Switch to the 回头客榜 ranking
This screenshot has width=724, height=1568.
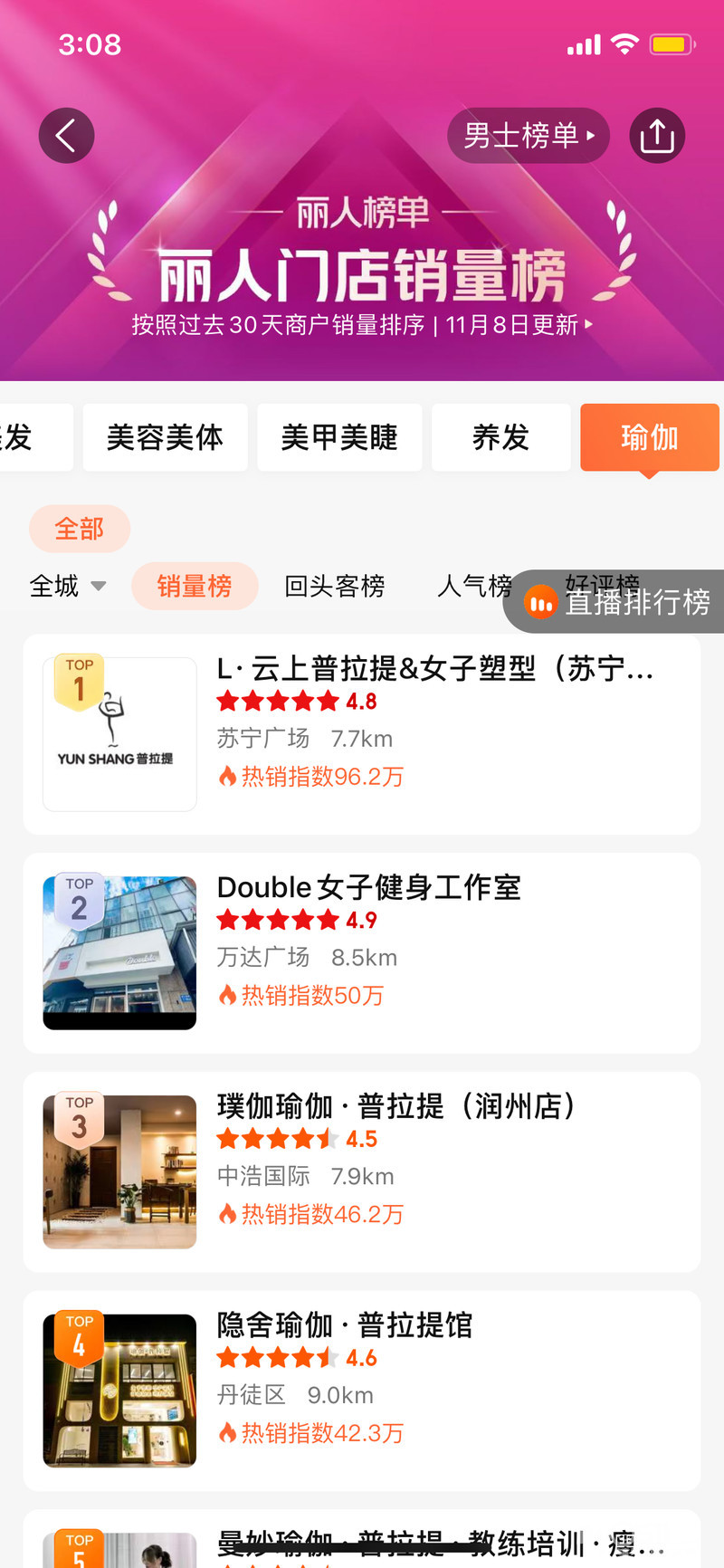pyautogui.click(x=335, y=586)
